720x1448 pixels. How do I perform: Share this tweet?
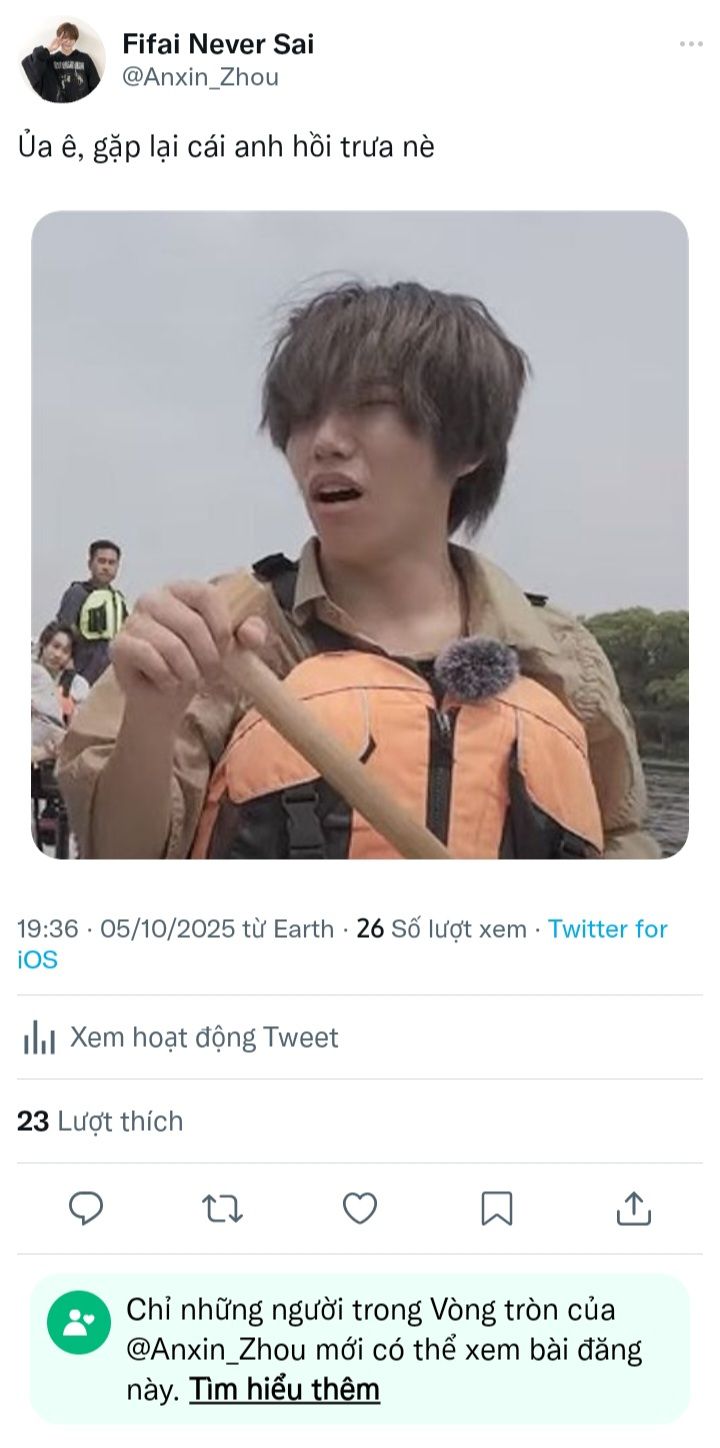[633, 1209]
